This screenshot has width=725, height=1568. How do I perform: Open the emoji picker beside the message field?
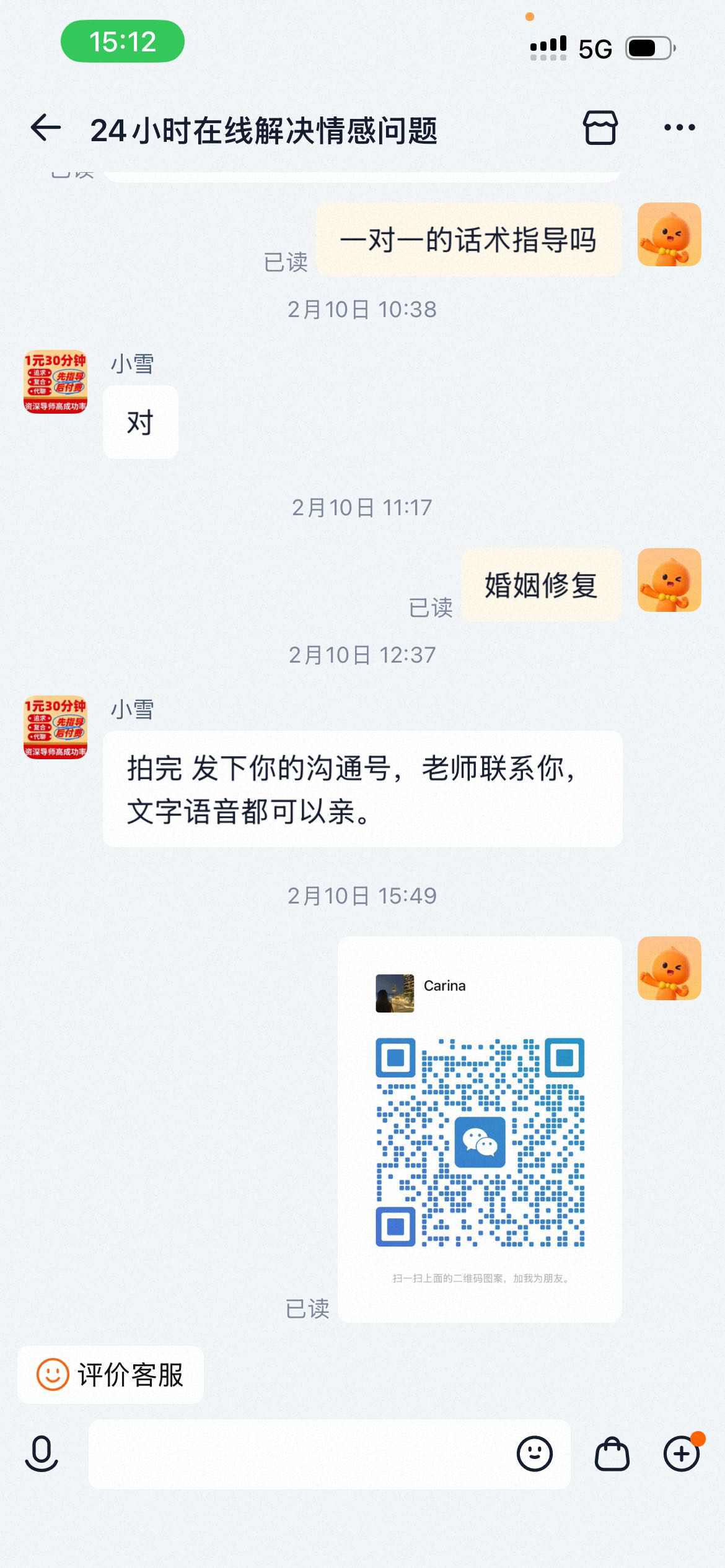(534, 1455)
